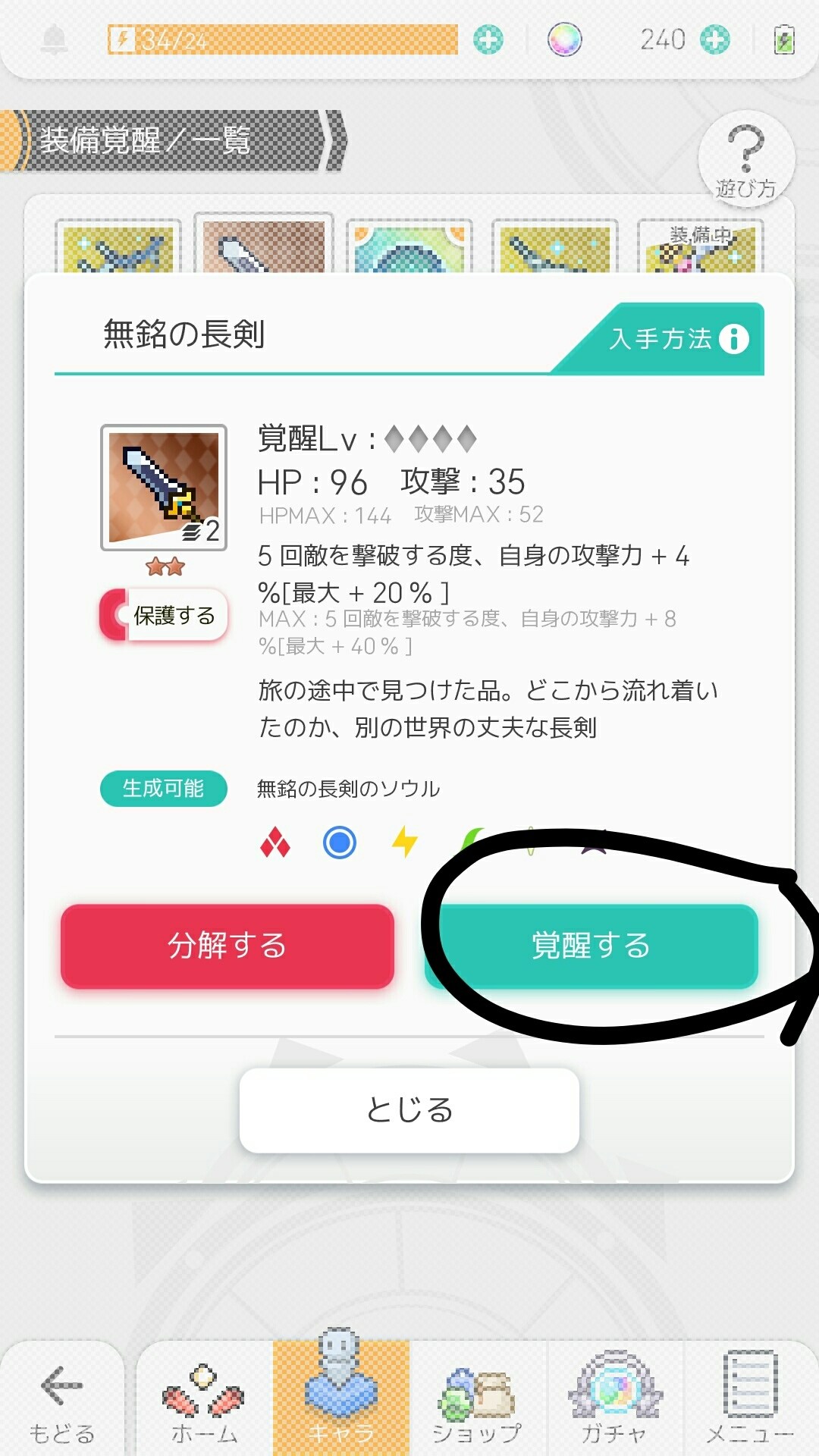Switch to the ホーム tab
Screen dimensions: 819x1456
tap(205, 1402)
